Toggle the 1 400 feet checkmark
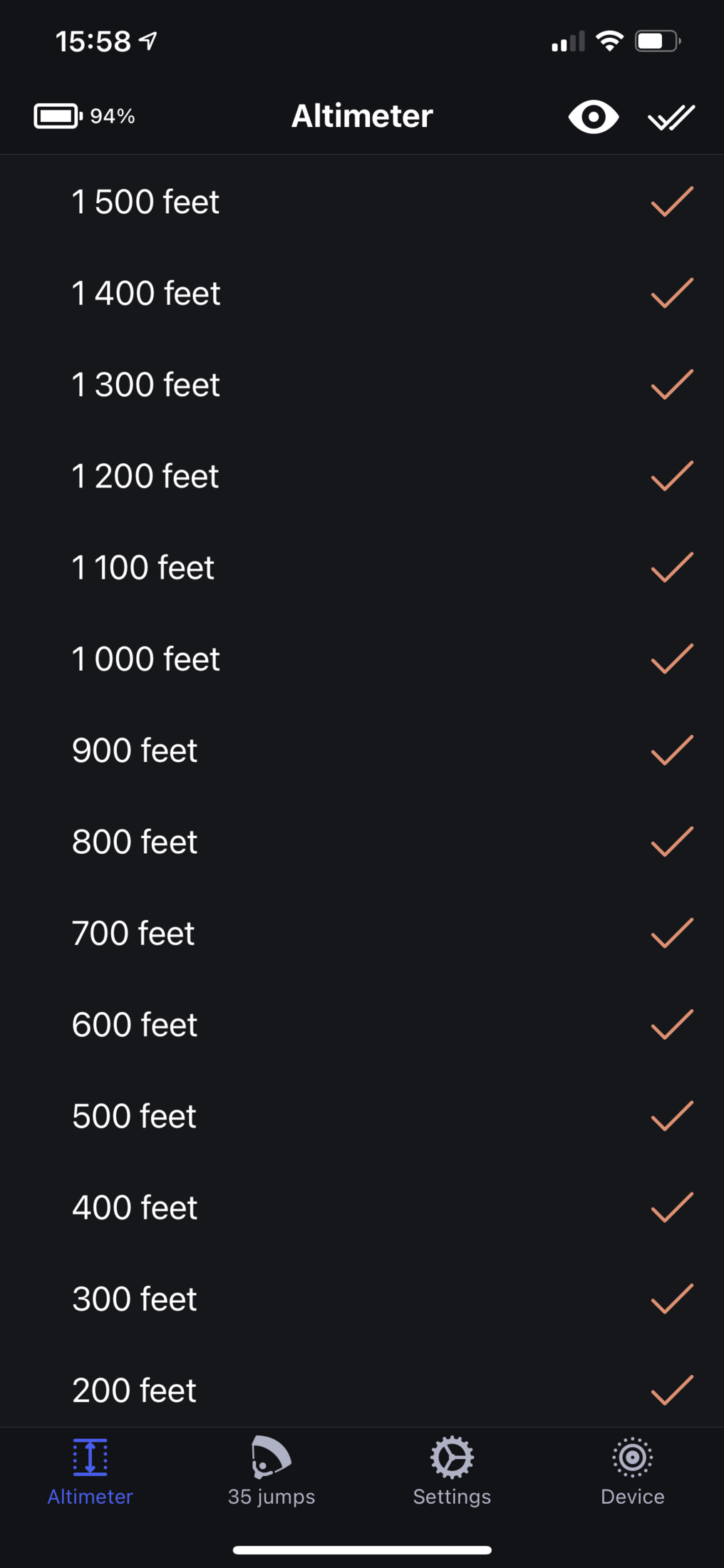Viewport: 724px width, 1568px height. (x=362, y=293)
